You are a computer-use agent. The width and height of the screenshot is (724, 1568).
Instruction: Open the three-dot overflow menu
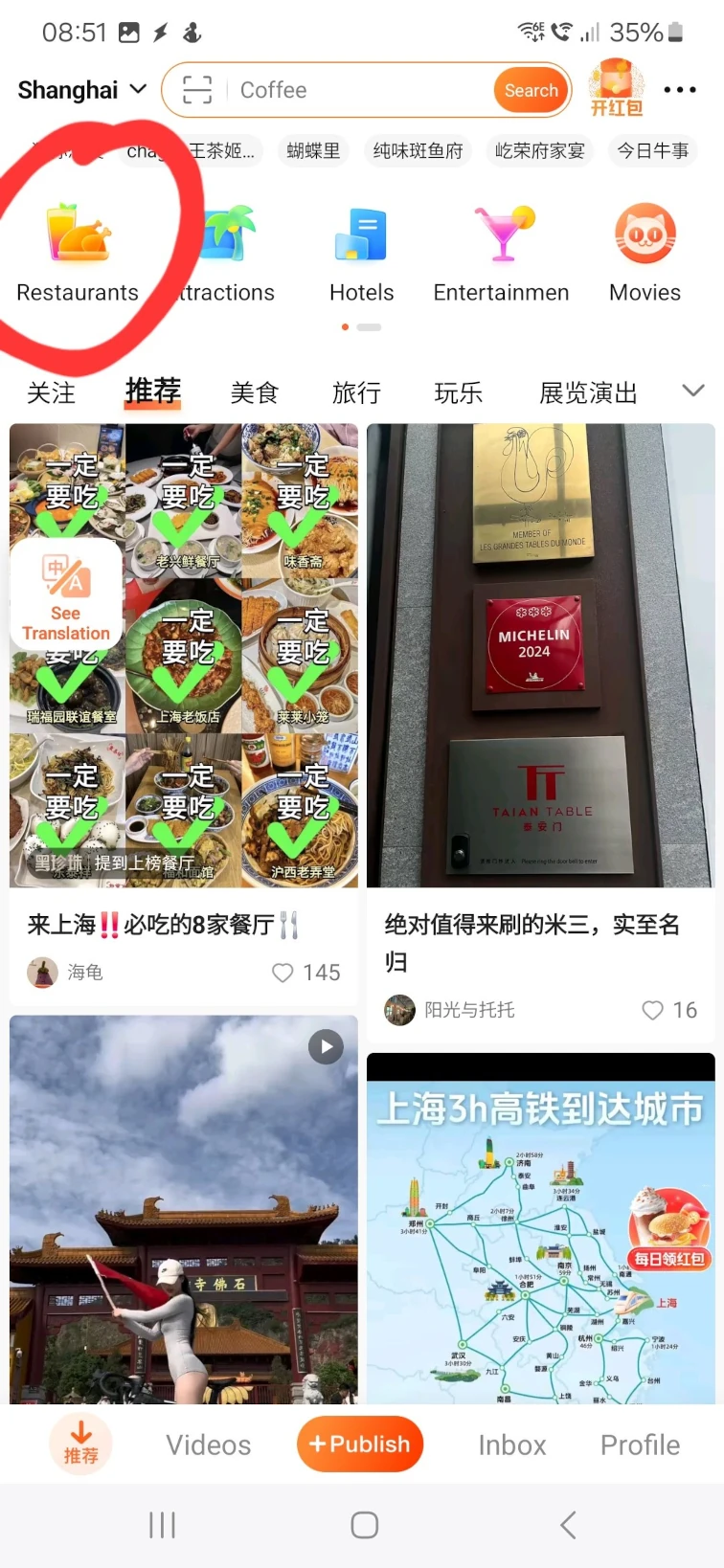(680, 90)
